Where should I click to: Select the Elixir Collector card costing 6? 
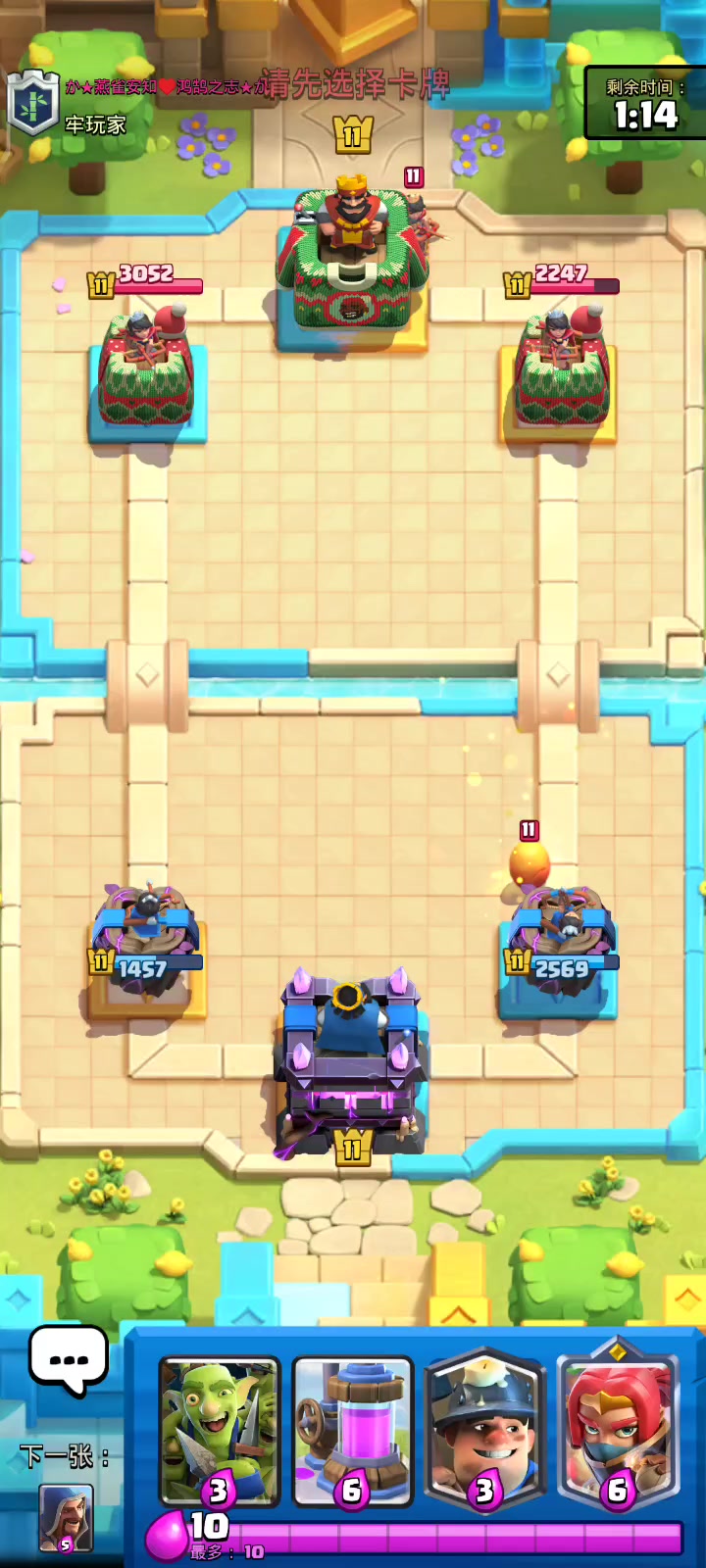pyautogui.click(x=353, y=1432)
